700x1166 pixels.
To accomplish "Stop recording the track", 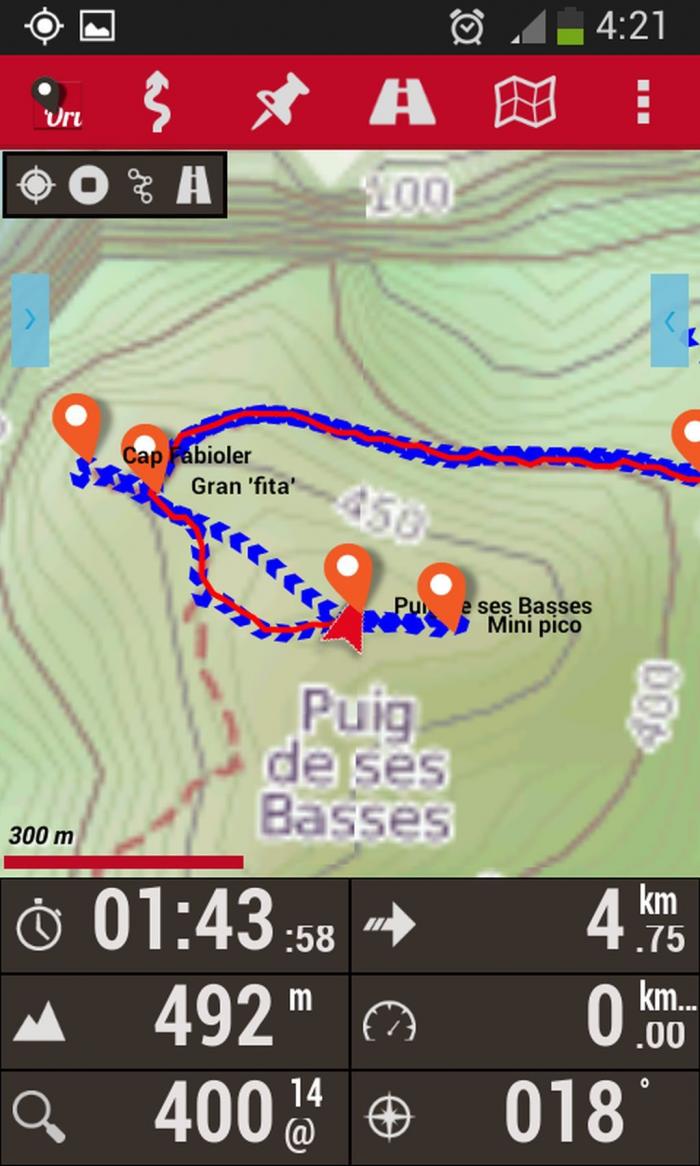I will tap(89, 185).
